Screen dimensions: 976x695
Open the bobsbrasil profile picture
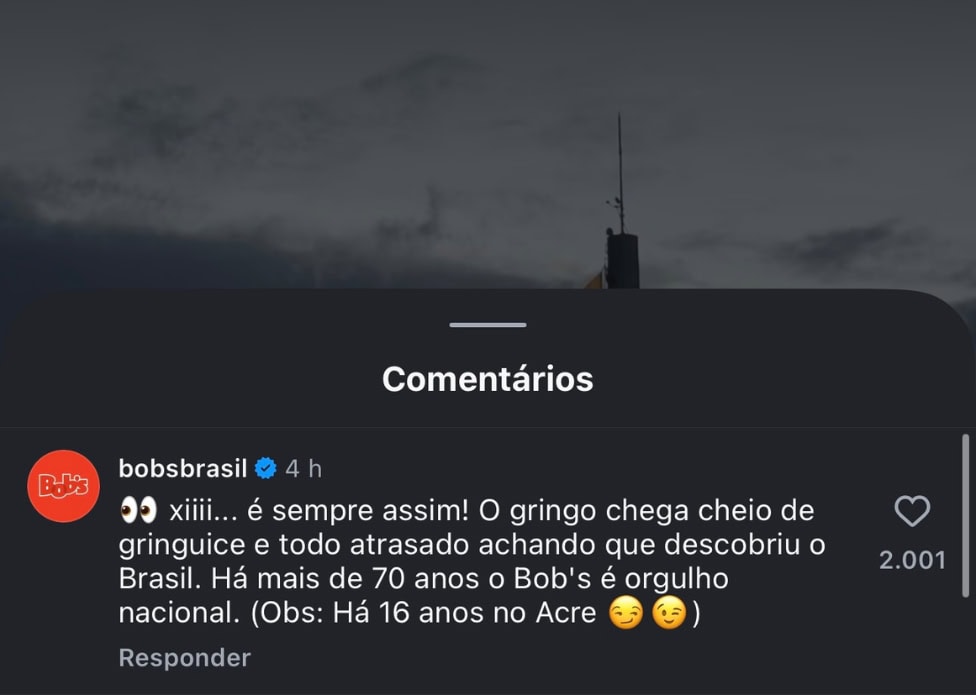pos(63,486)
